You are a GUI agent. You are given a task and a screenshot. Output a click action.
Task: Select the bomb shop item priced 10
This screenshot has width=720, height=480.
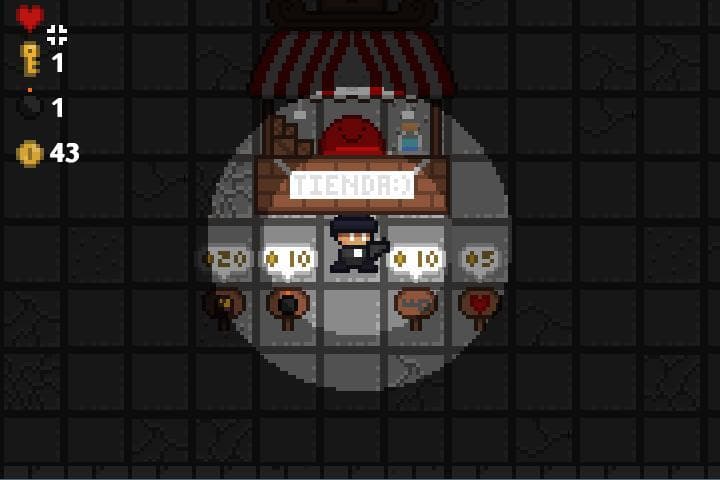coord(288,308)
